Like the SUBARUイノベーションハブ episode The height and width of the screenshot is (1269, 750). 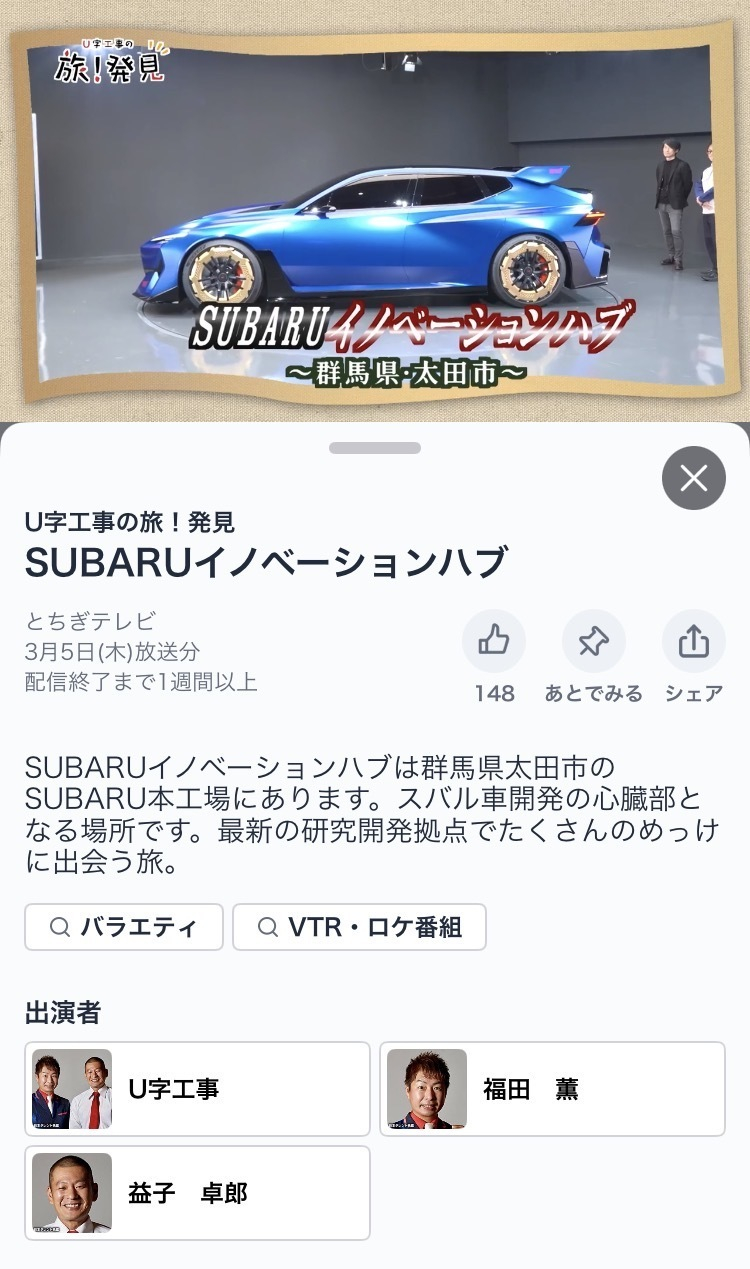494,642
